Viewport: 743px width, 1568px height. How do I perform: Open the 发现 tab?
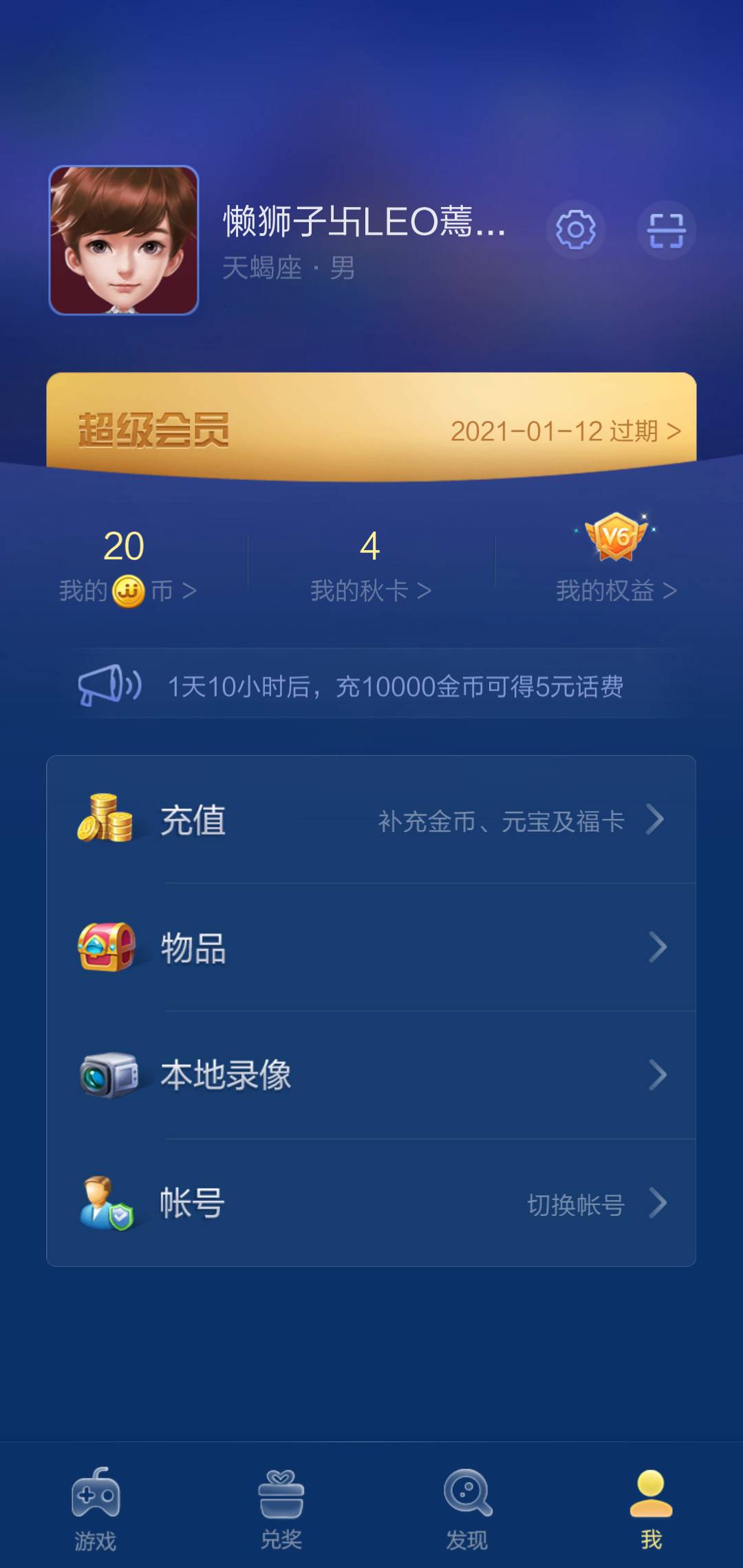coord(465,1506)
